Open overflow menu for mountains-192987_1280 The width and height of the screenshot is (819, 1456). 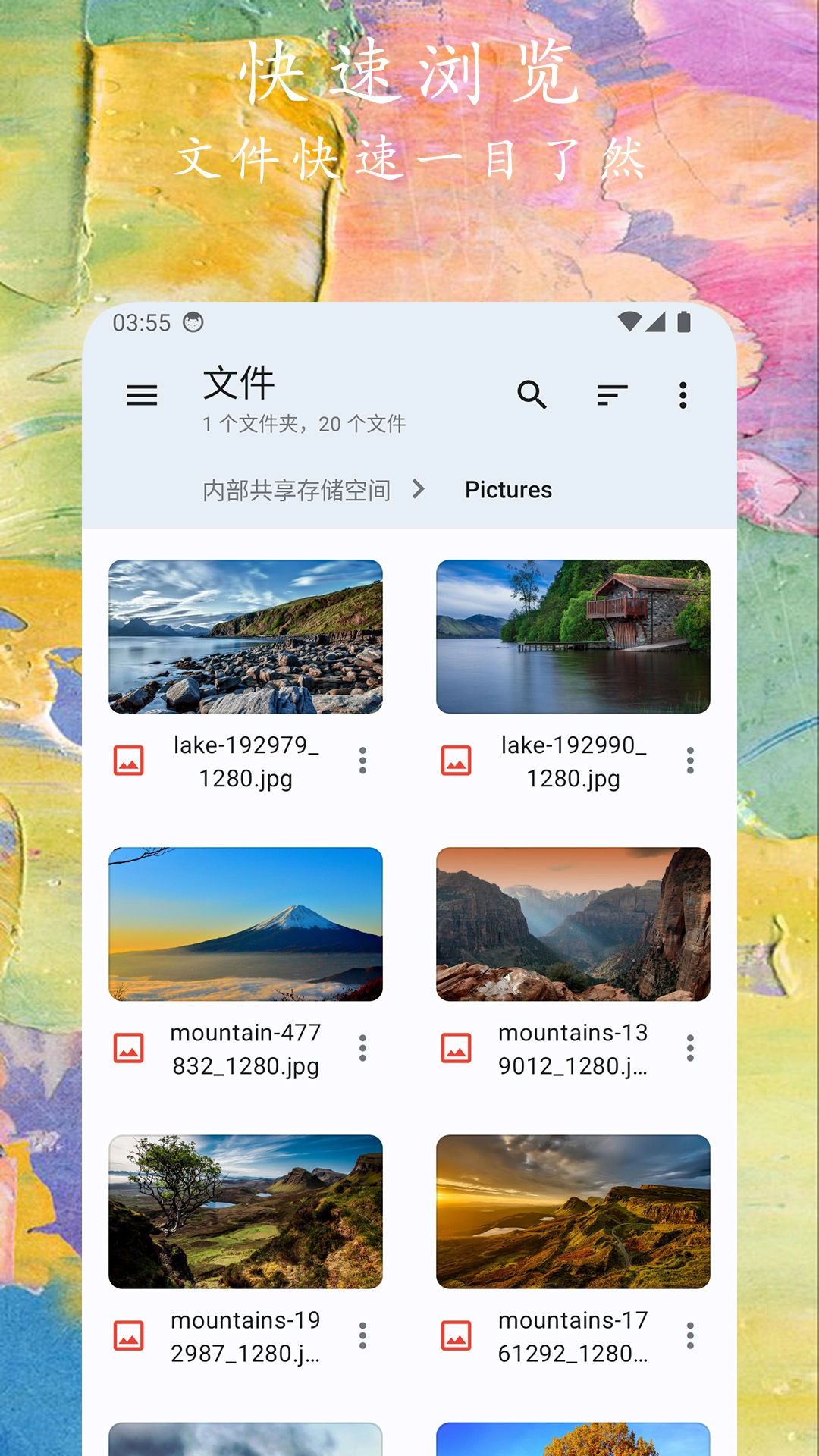tap(362, 1337)
